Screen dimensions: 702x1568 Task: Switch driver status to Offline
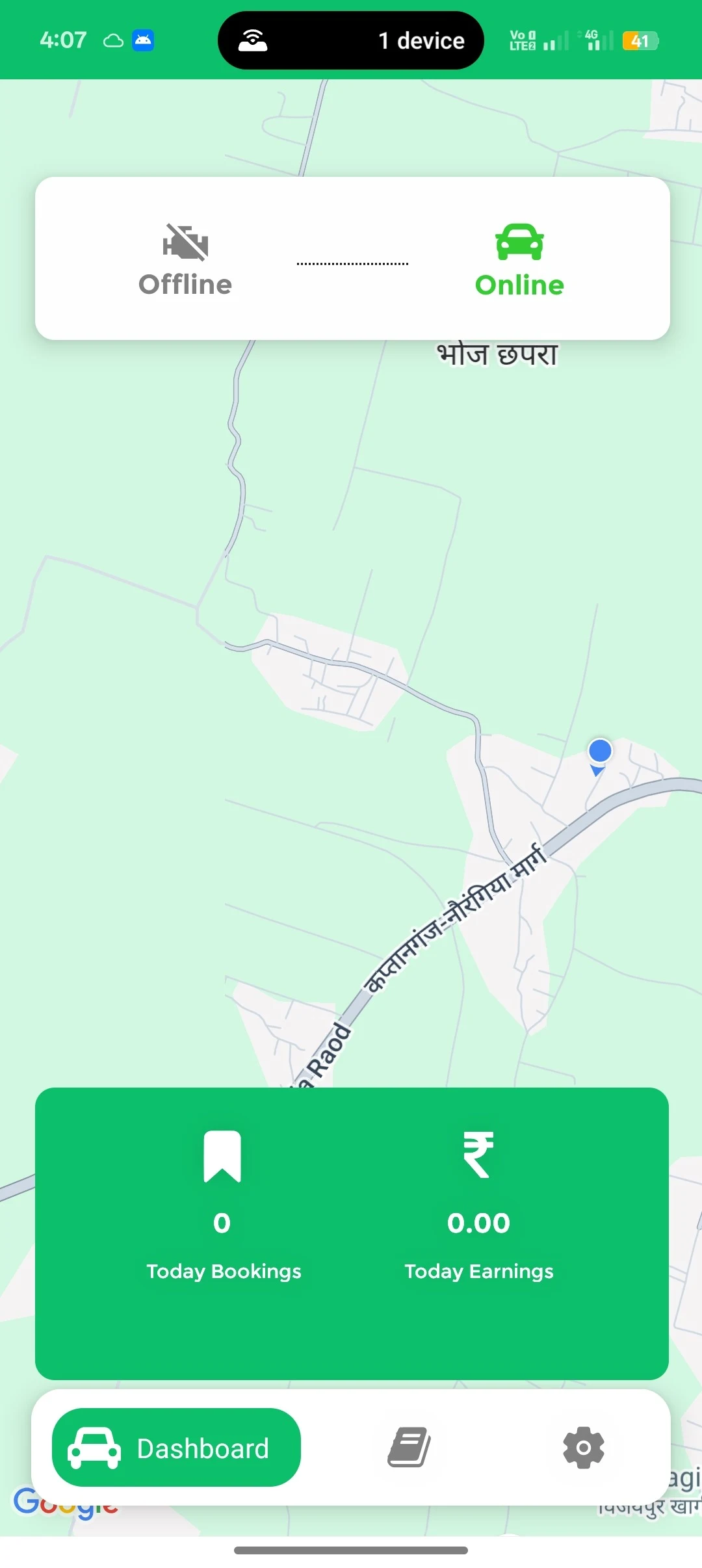(x=185, y=260)
